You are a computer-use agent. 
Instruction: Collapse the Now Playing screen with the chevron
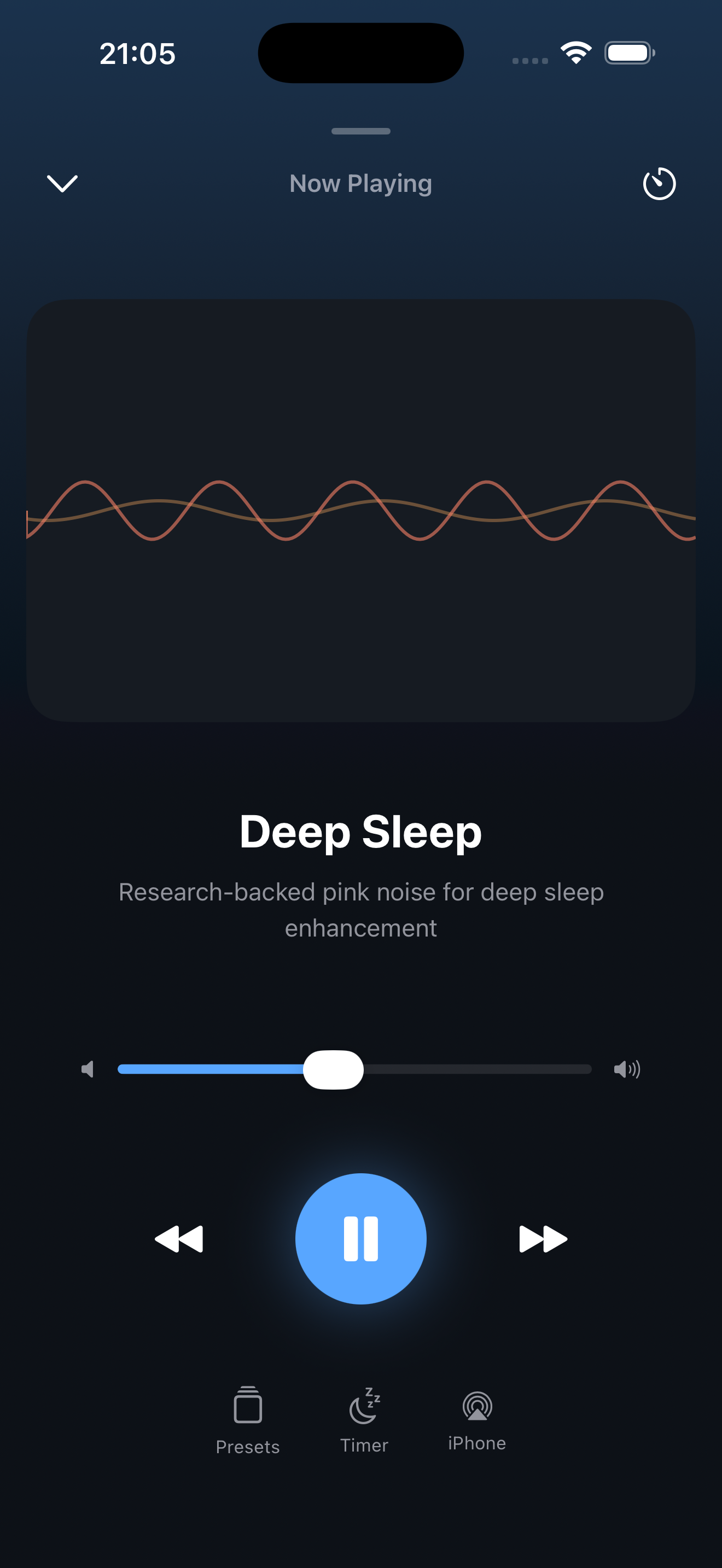pyautogui.click(x=62, y=183)
